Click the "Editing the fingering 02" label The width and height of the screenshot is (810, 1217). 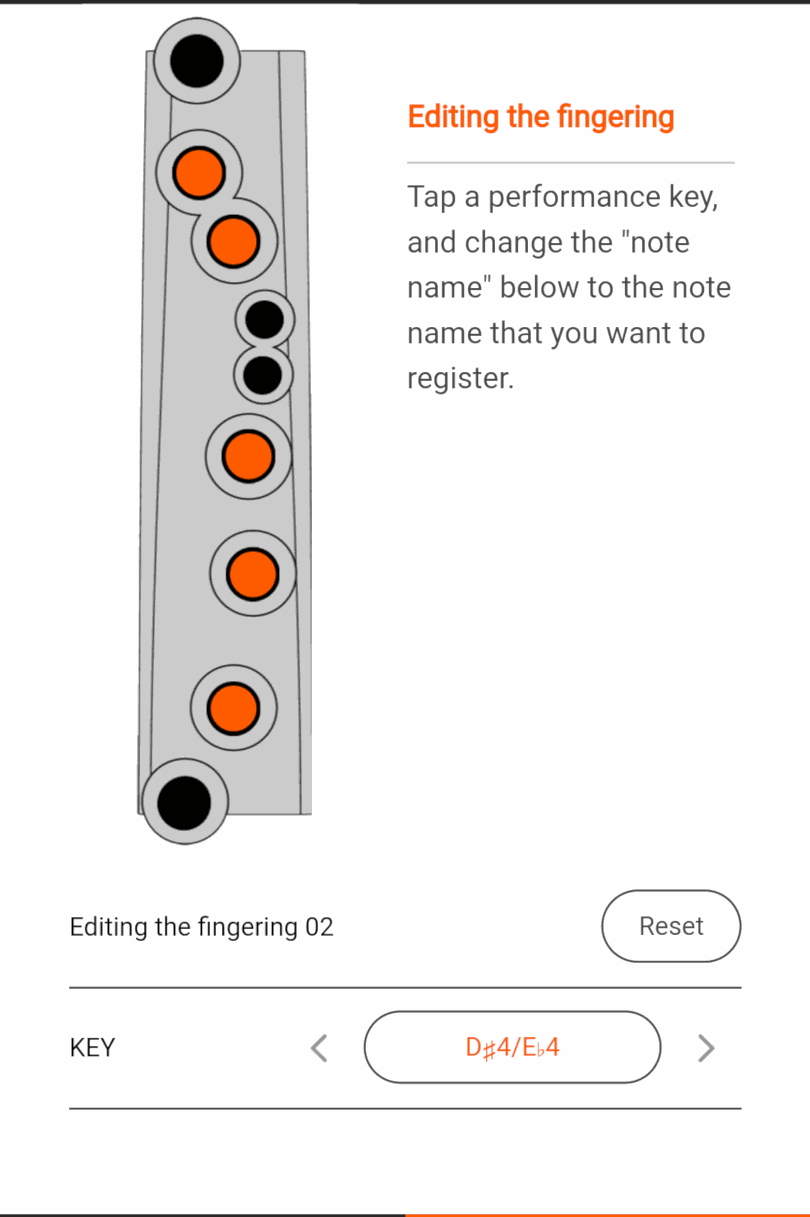pos(200,927)
